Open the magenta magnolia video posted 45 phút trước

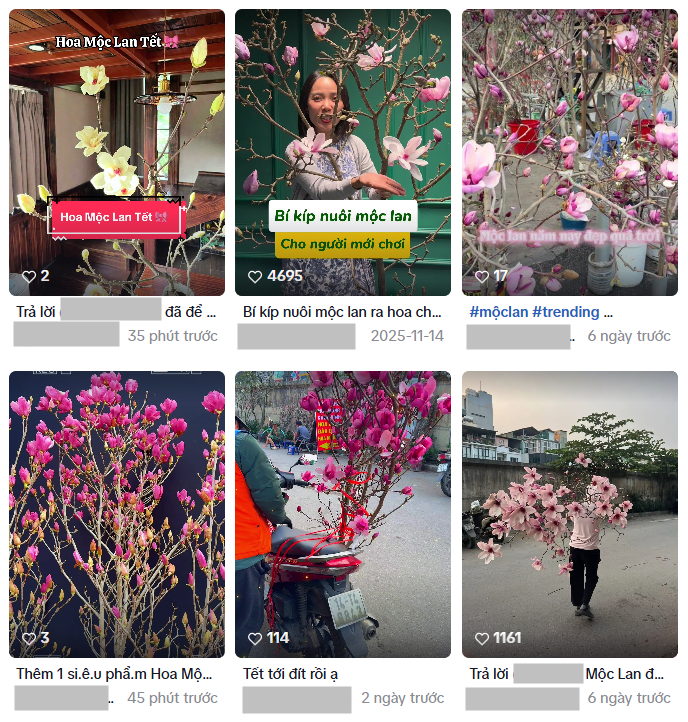click(116, 510)
